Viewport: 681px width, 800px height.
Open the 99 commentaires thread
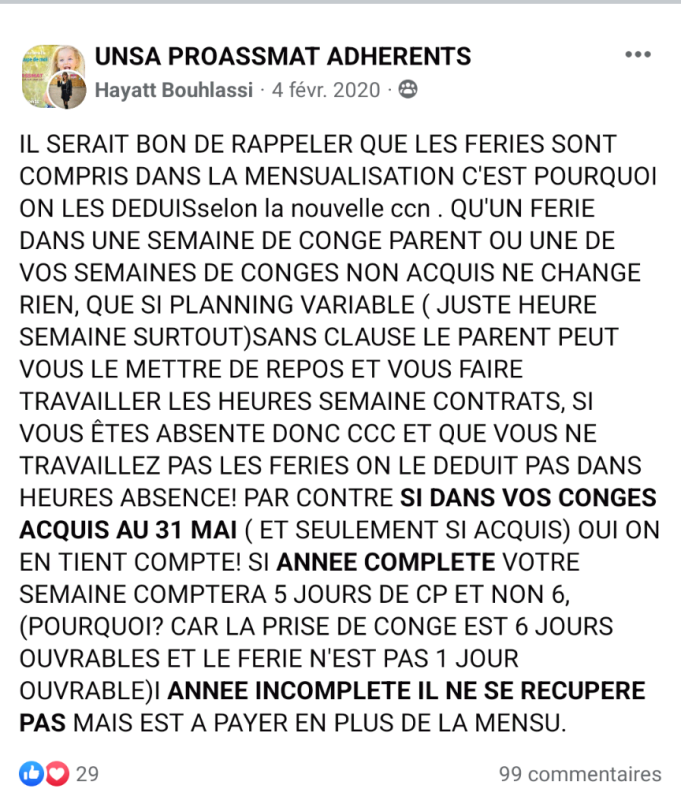[580, 774]
